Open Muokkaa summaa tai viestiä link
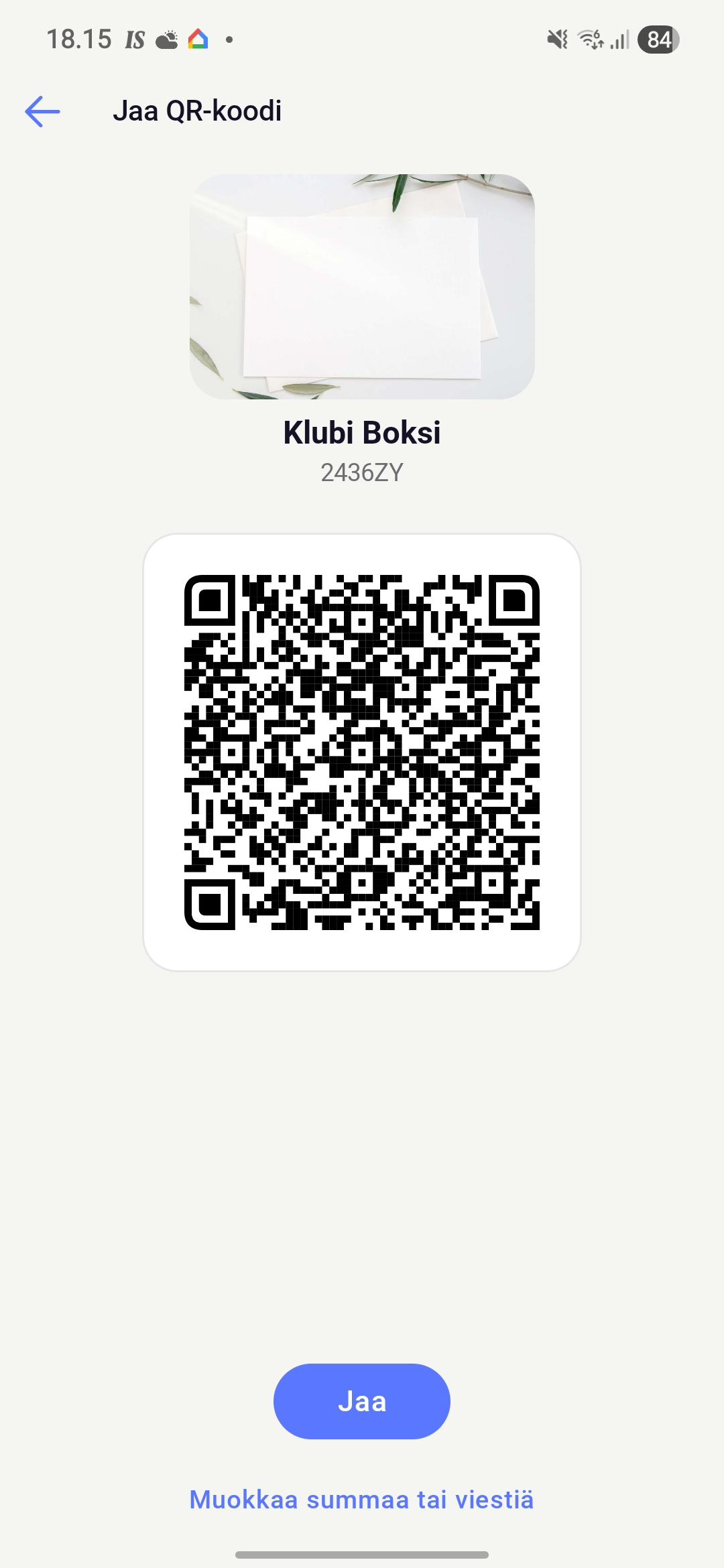This screenshot has width=724, height=1568. (x=361, y=1500)
